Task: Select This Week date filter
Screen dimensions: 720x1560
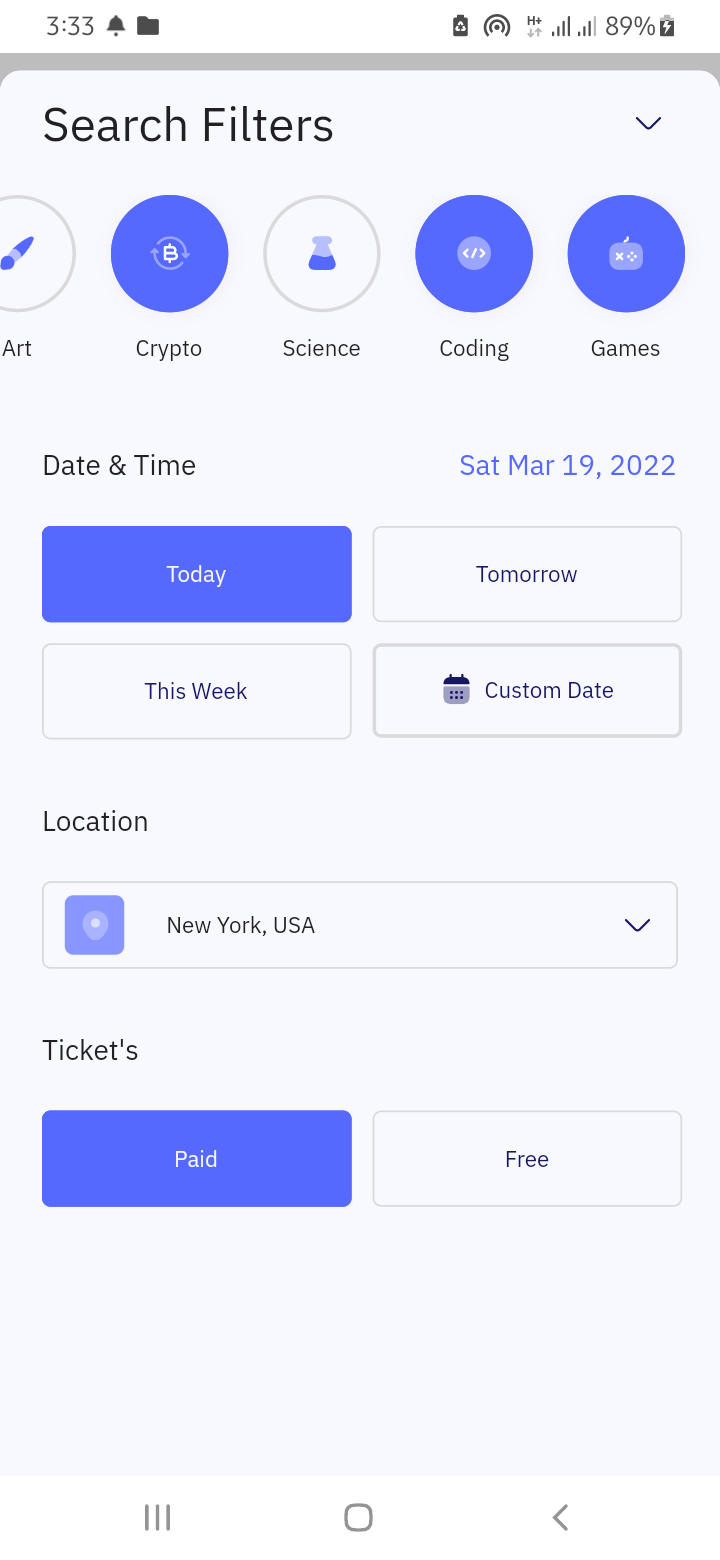Action: (x=197, y=691)
